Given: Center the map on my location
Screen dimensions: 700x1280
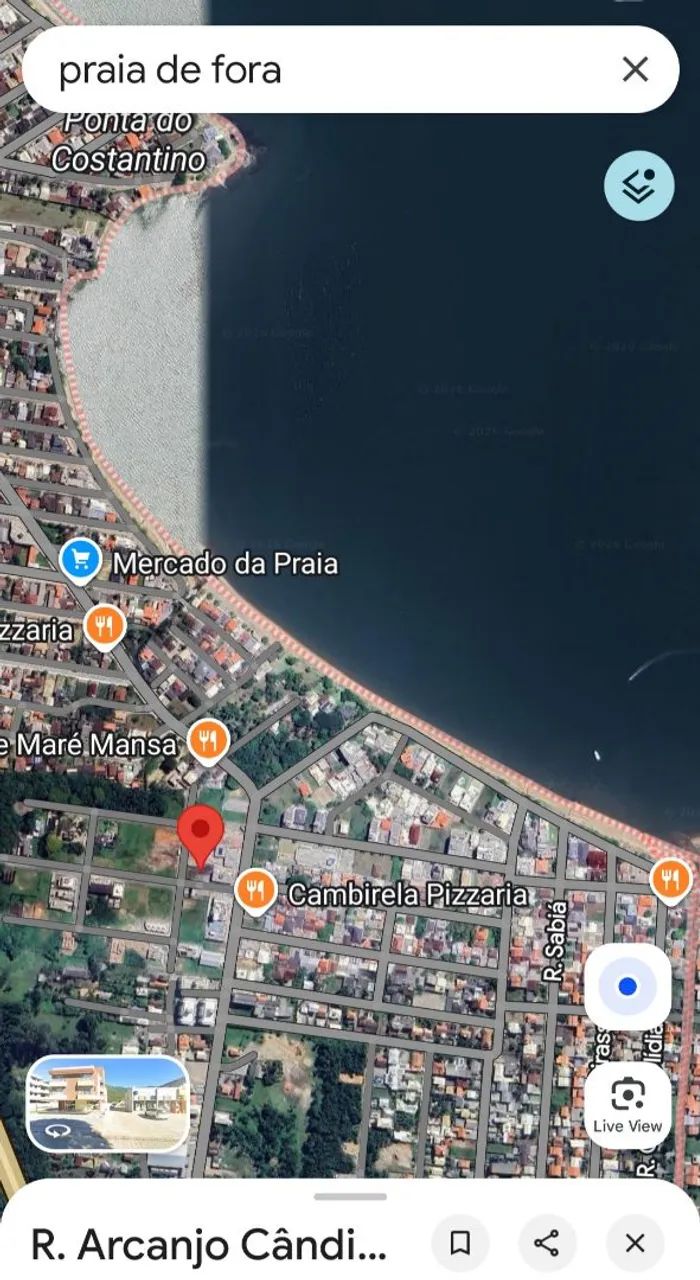Looking at the screenshot, I should (x=627, y=987).
